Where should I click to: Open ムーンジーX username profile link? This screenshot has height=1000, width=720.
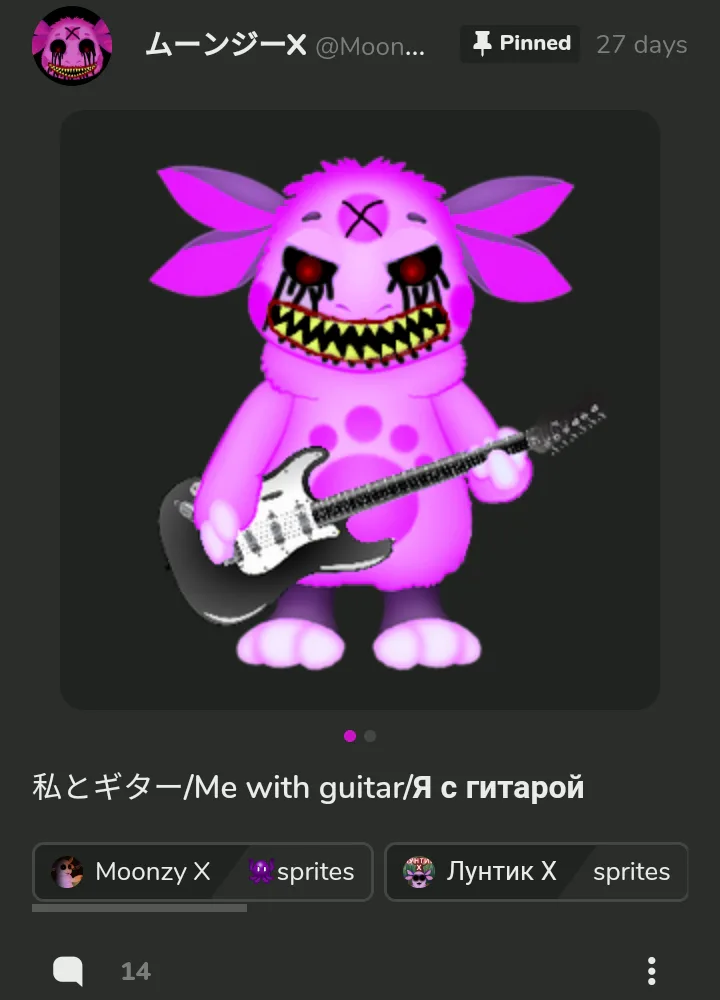tap(226, 45)
